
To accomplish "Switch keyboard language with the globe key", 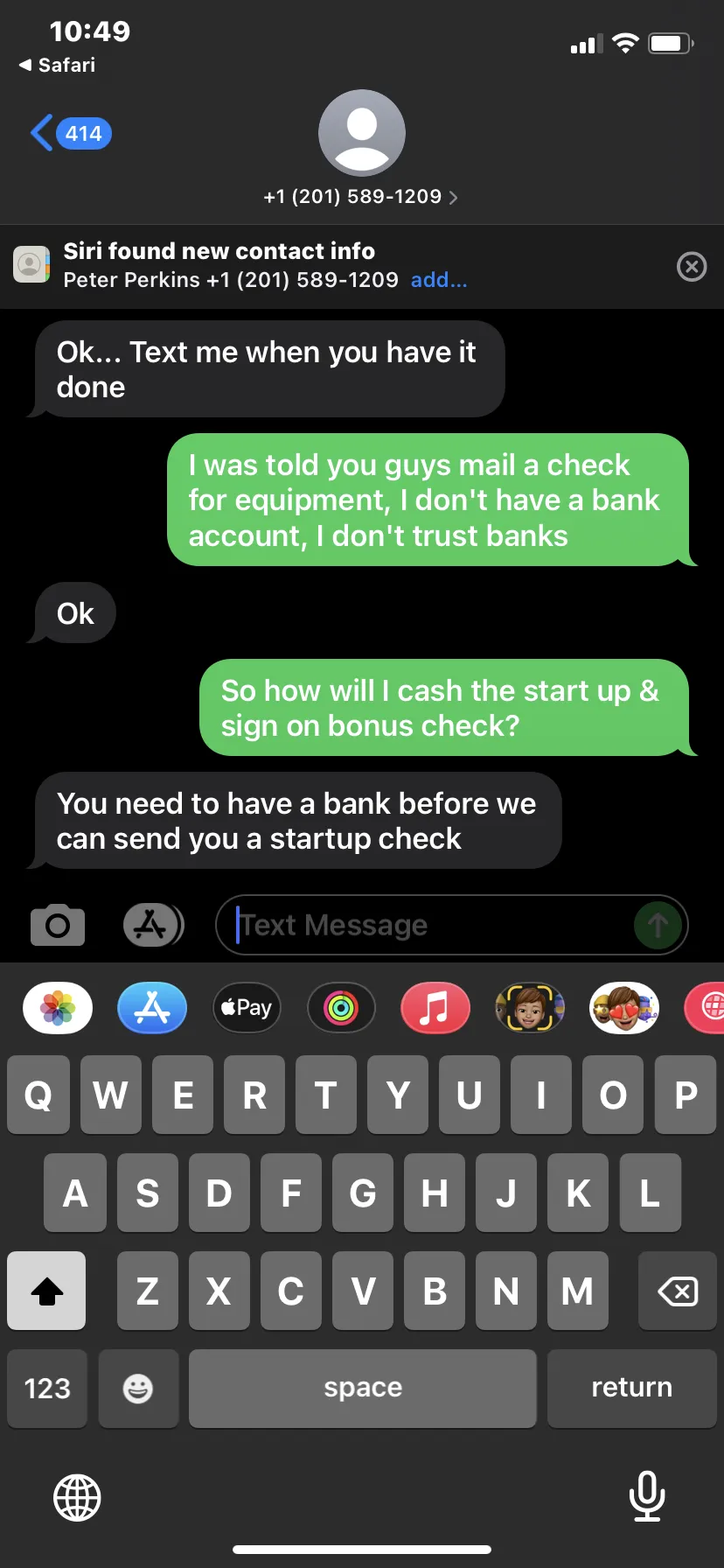I will pyautogui.click(x=77, y=1498).
